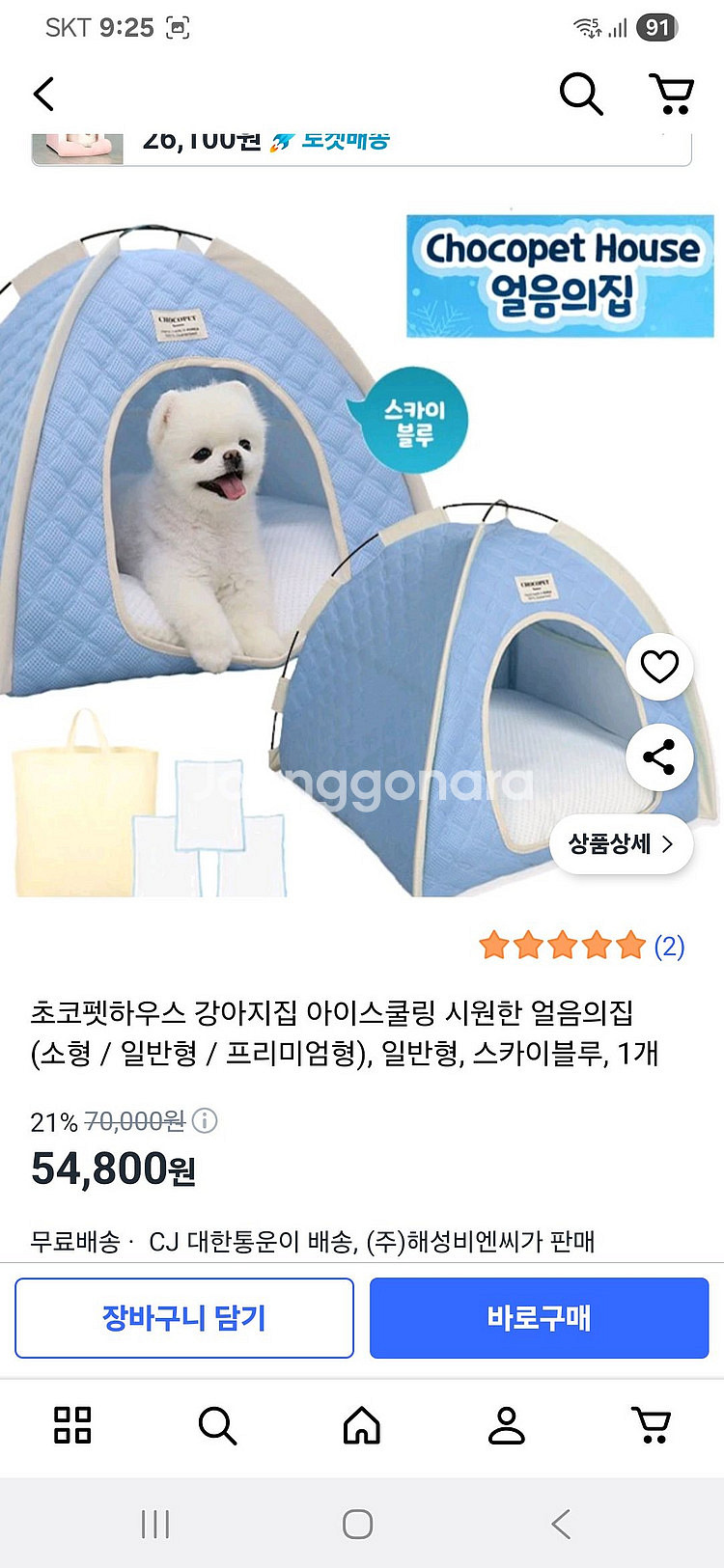Open cart in bottom navigation
This screenshot has height=1568, width=724.
coord(652,1425)
